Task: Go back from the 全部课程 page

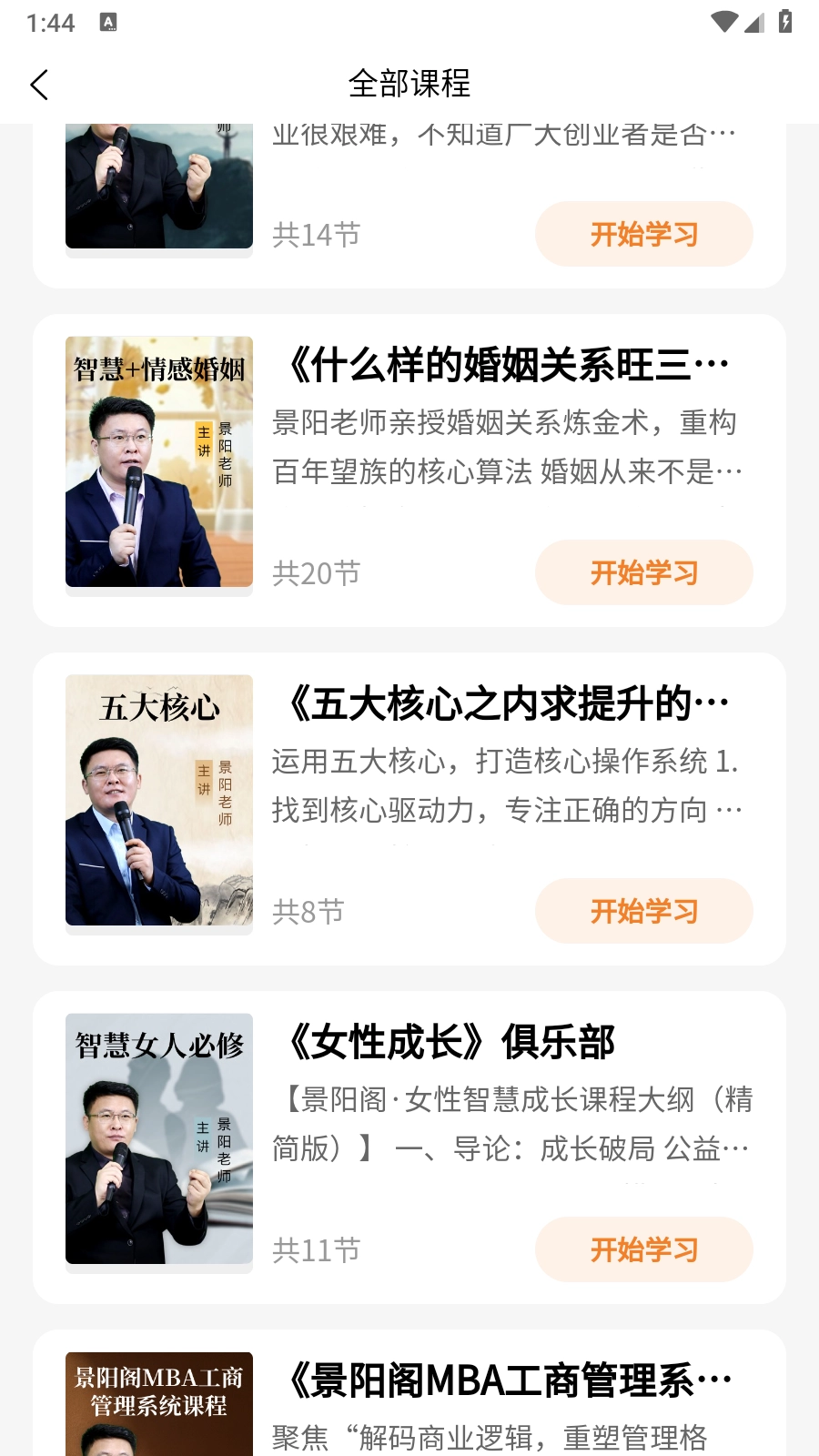Action: pos(39,85)
